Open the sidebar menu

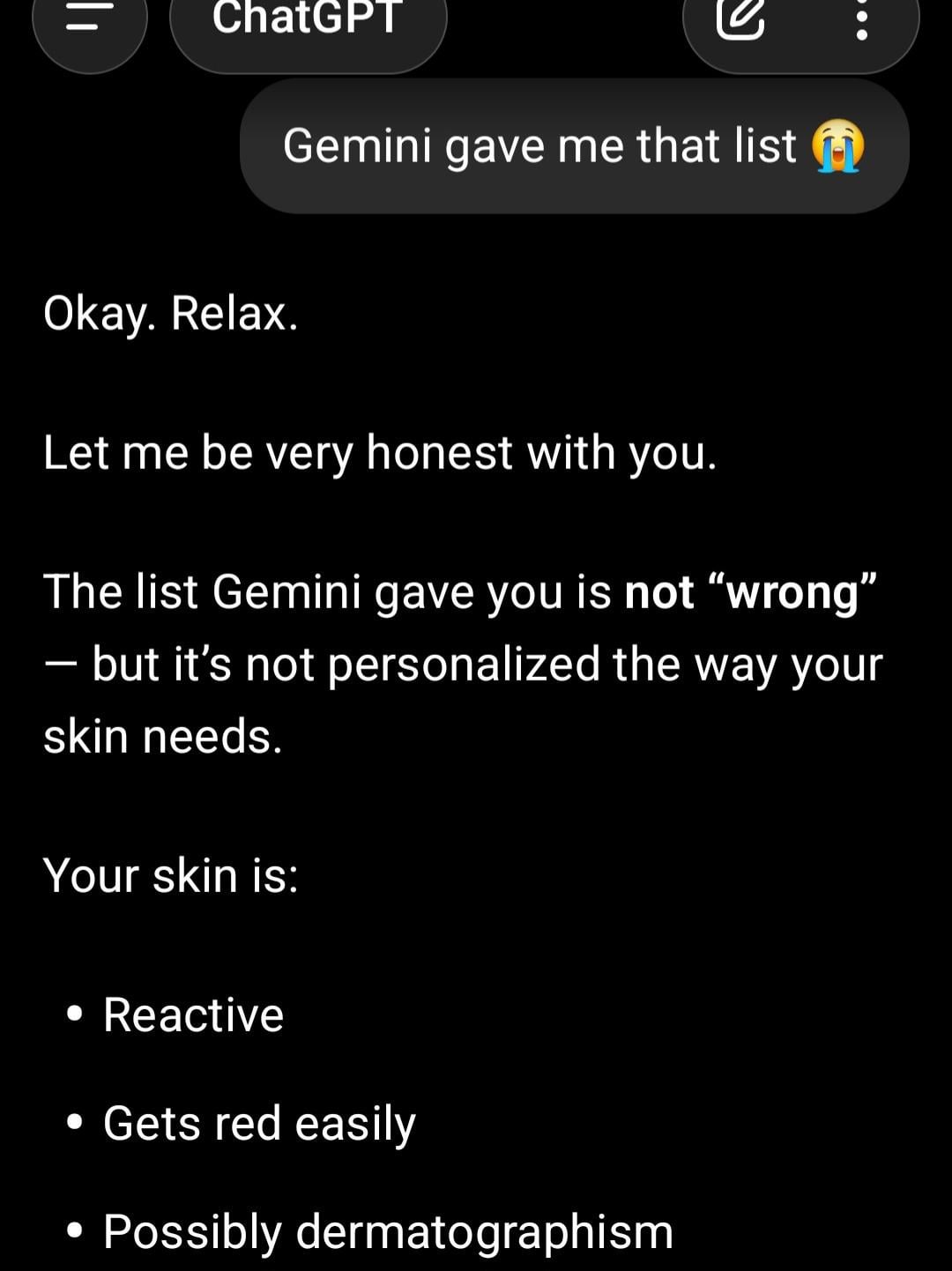click(89, 19)
